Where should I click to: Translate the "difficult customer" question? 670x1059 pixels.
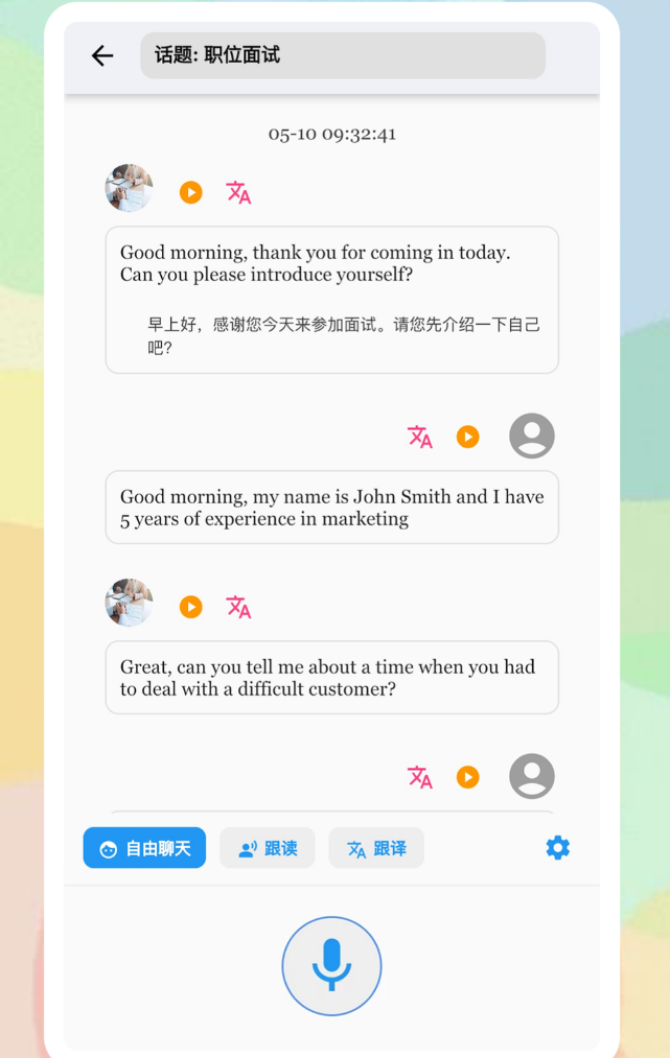[238, 607]
